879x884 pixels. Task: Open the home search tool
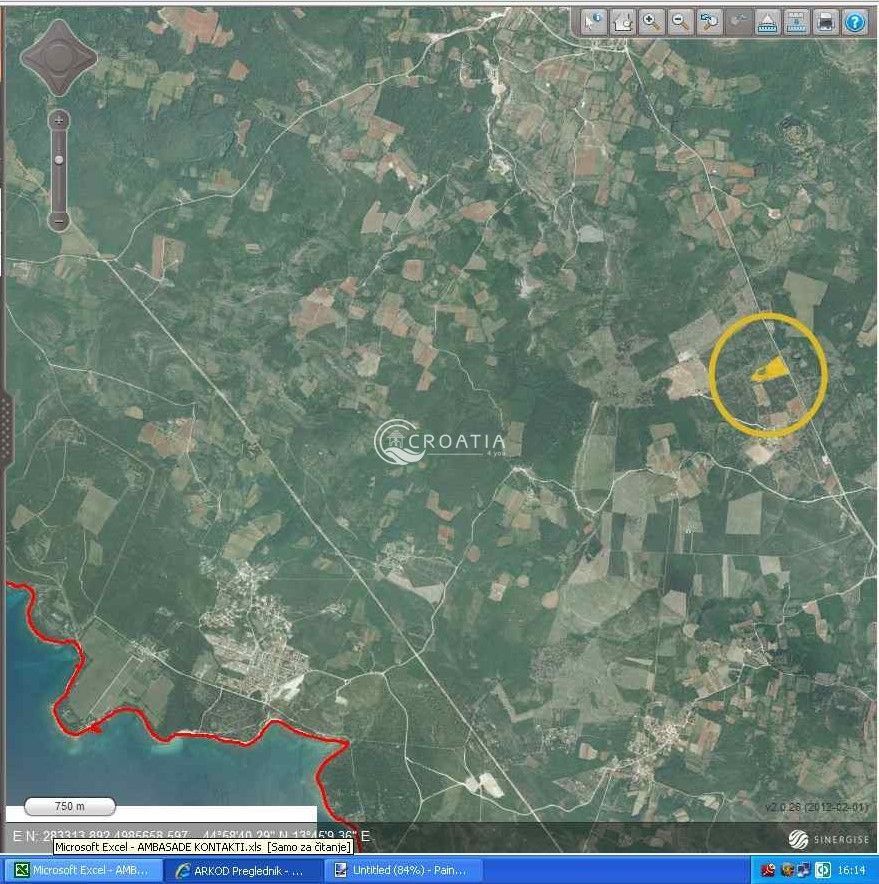(x=623, y=21)
